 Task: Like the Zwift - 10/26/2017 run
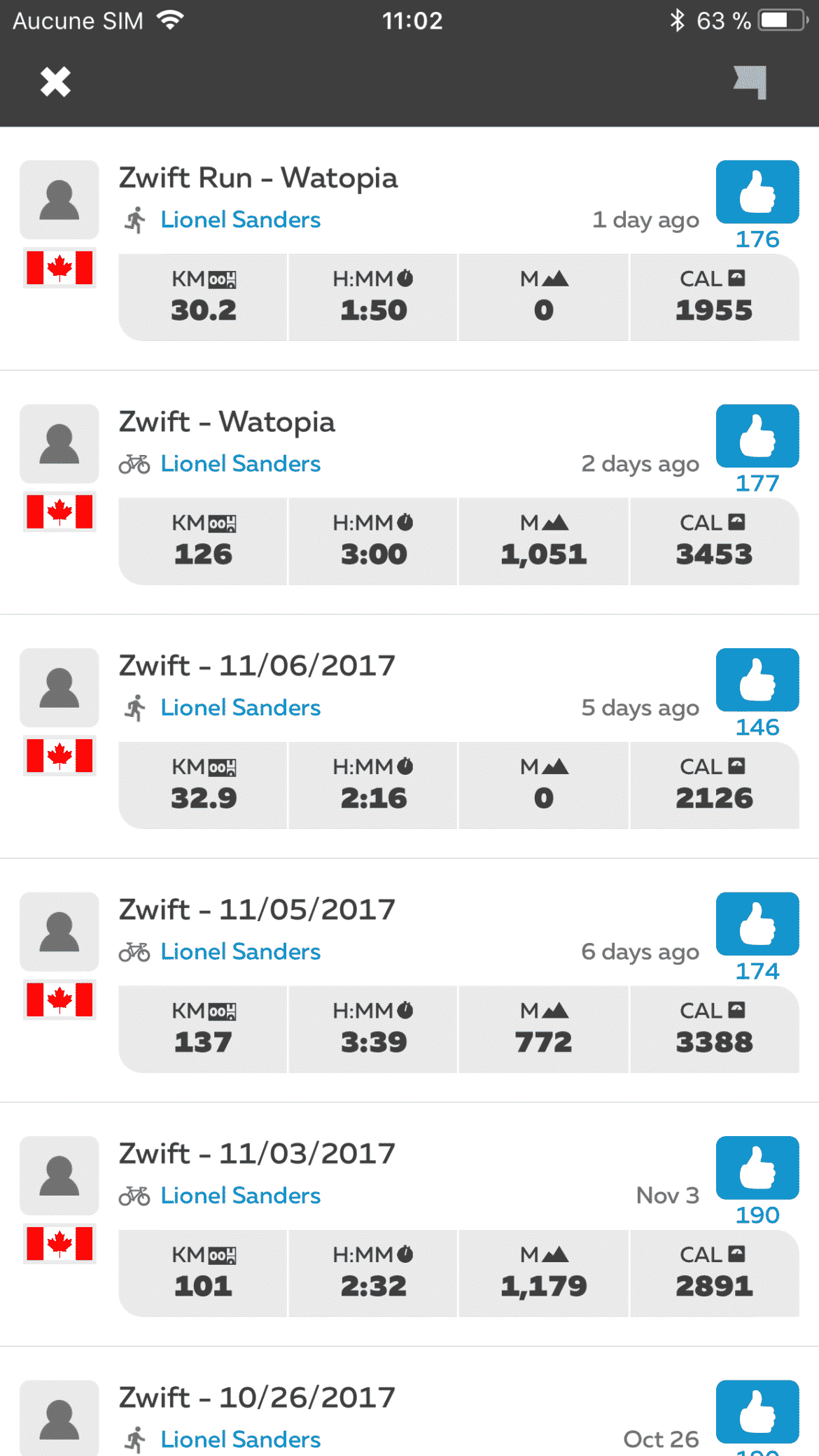tap(757, 1411)
